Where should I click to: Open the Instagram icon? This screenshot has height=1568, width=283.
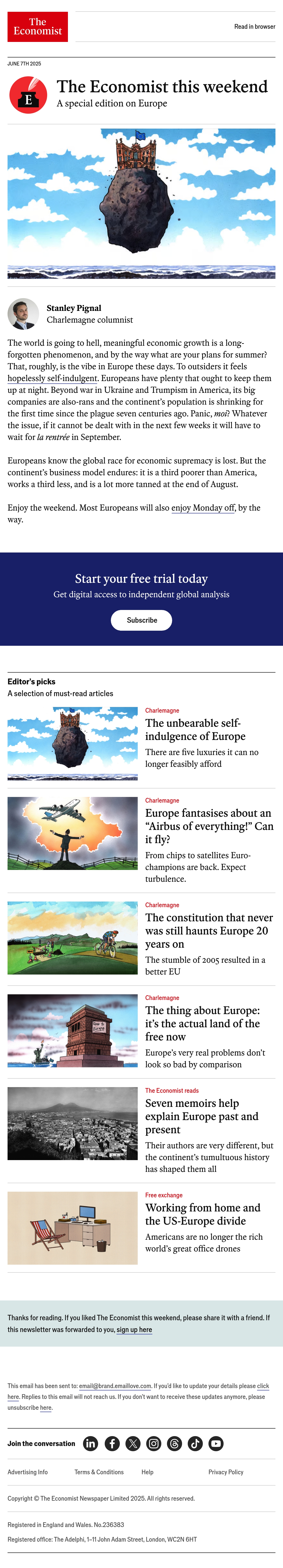[154, 1443]
